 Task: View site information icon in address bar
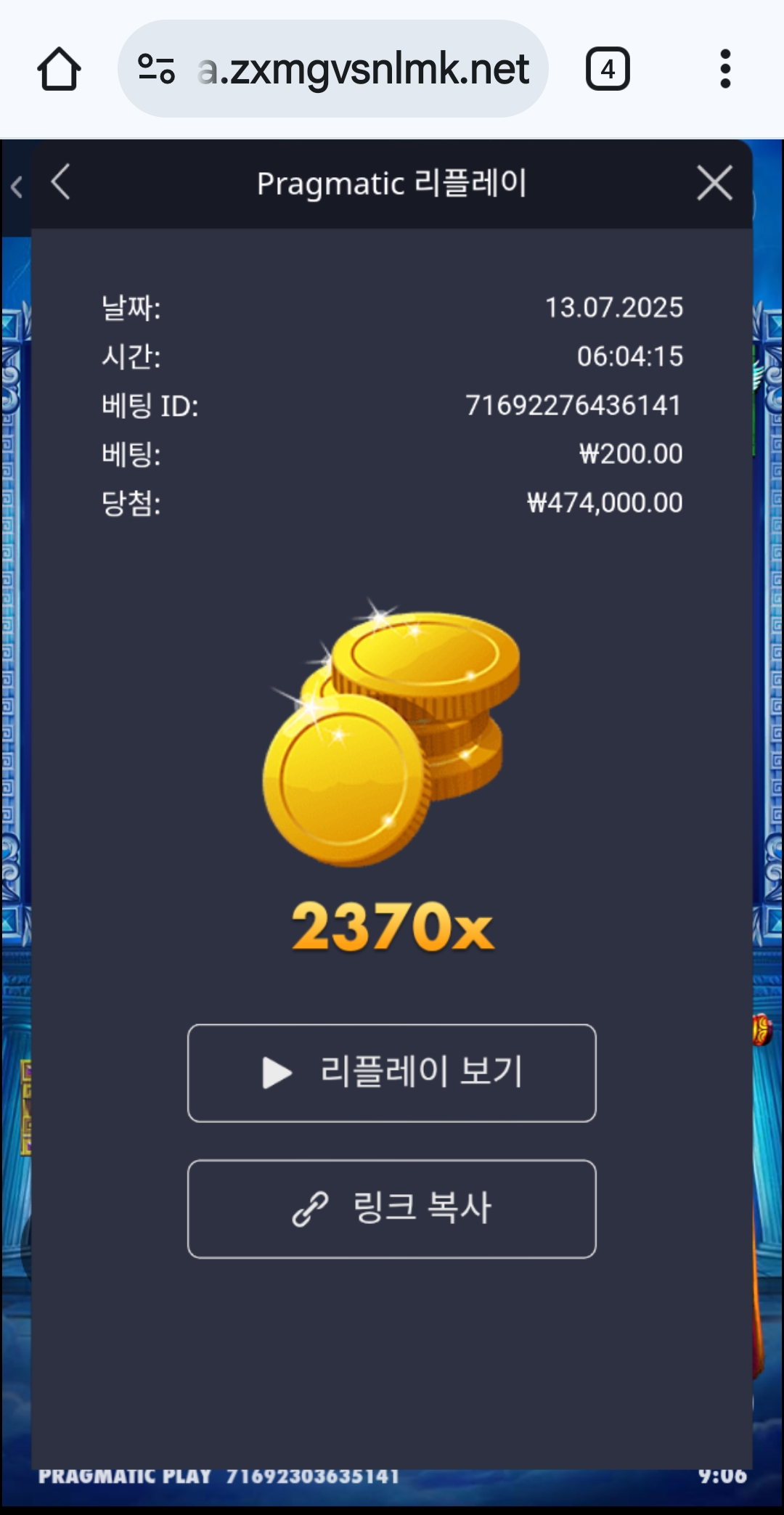coord(156,69)
